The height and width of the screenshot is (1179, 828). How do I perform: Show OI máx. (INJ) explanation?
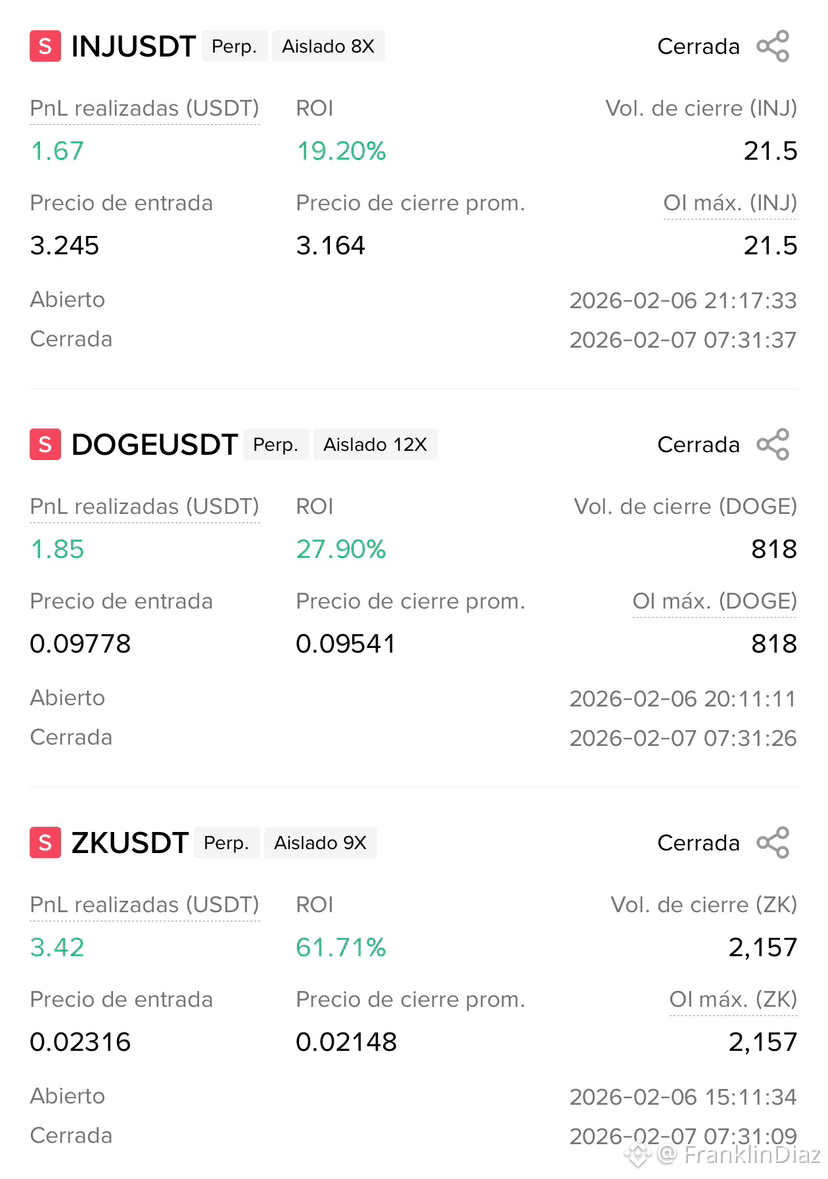click(729, 204)
